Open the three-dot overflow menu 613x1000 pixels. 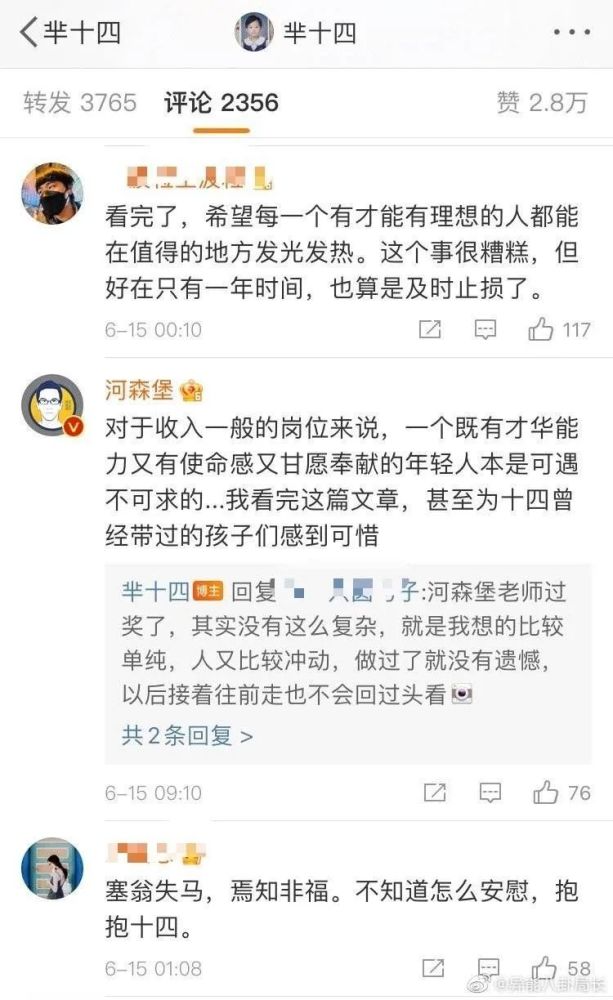(572, 32)
